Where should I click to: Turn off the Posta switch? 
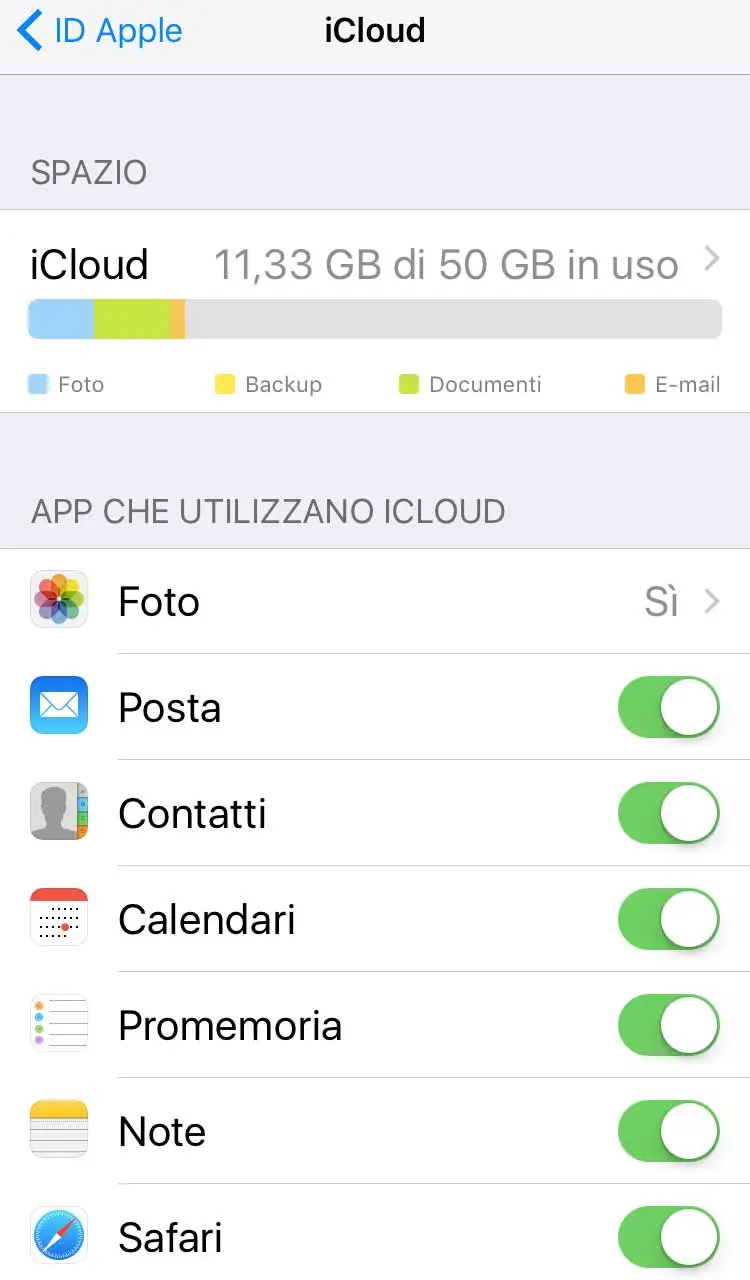tap(669, 707)
